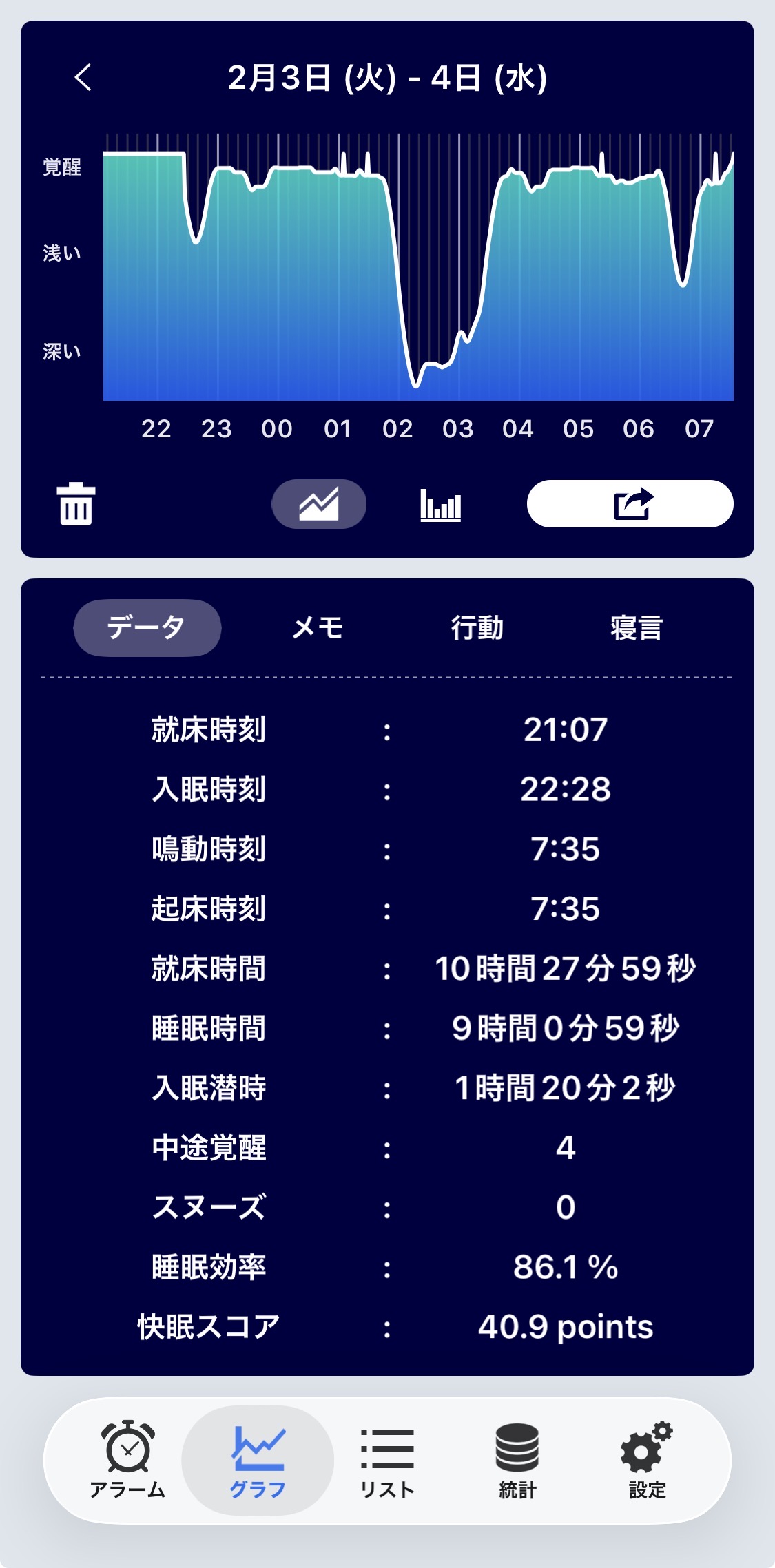Delete this sleep record via trash icon

click(x=76, y=504)
